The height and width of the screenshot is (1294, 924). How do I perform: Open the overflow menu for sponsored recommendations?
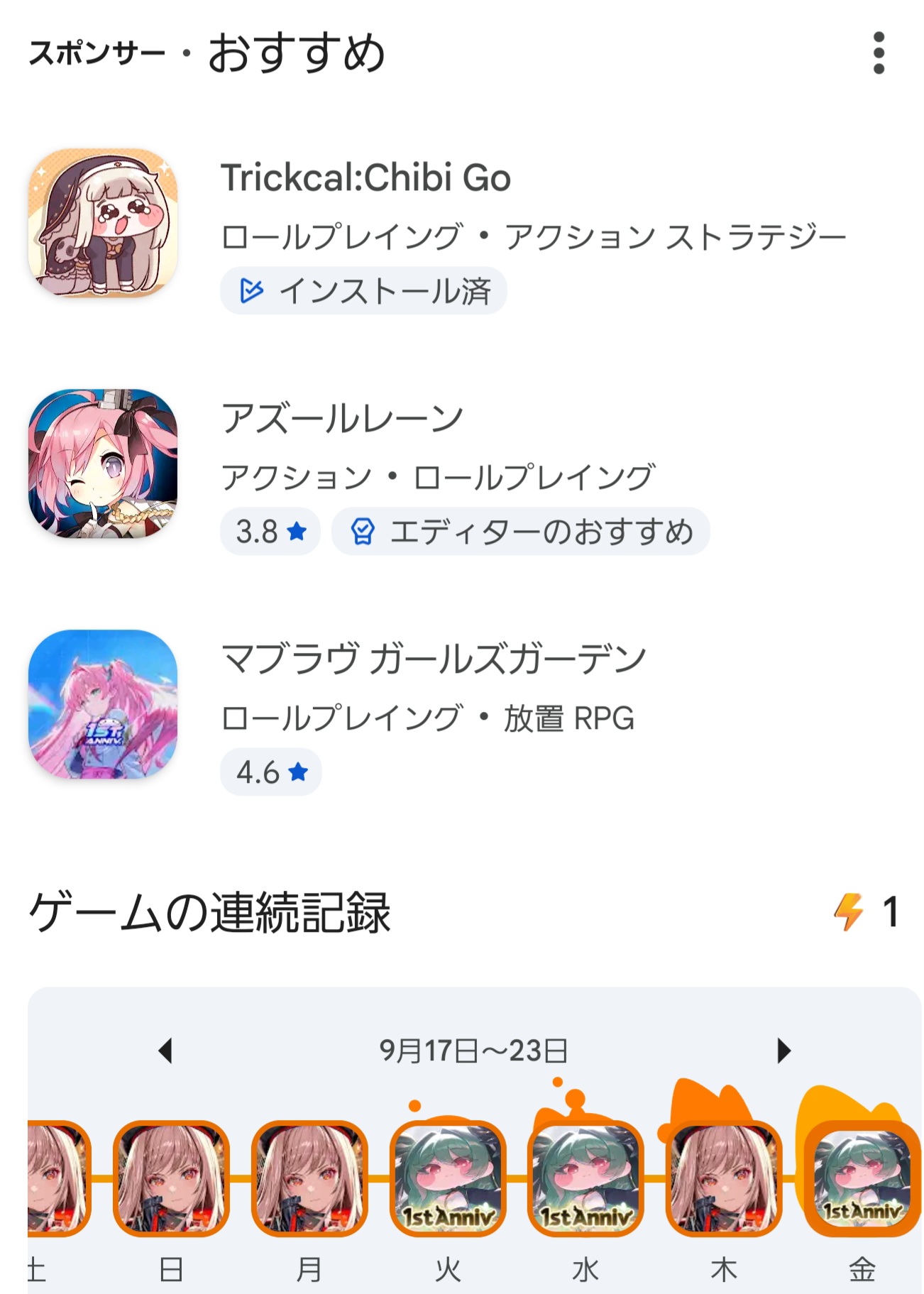(x=879, y=53)
